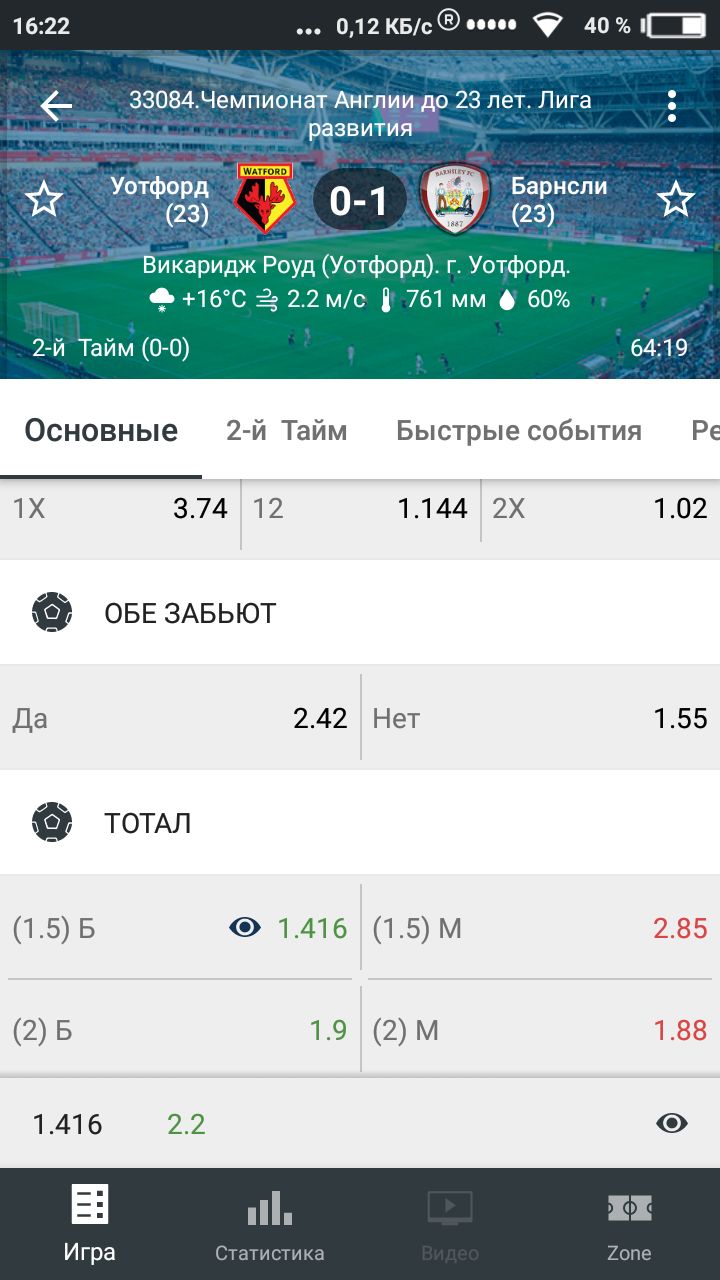The width and height of the screenshot is (720, 1280).
Task: Open the Игра tab
Action: click(x=90, y=1224)
